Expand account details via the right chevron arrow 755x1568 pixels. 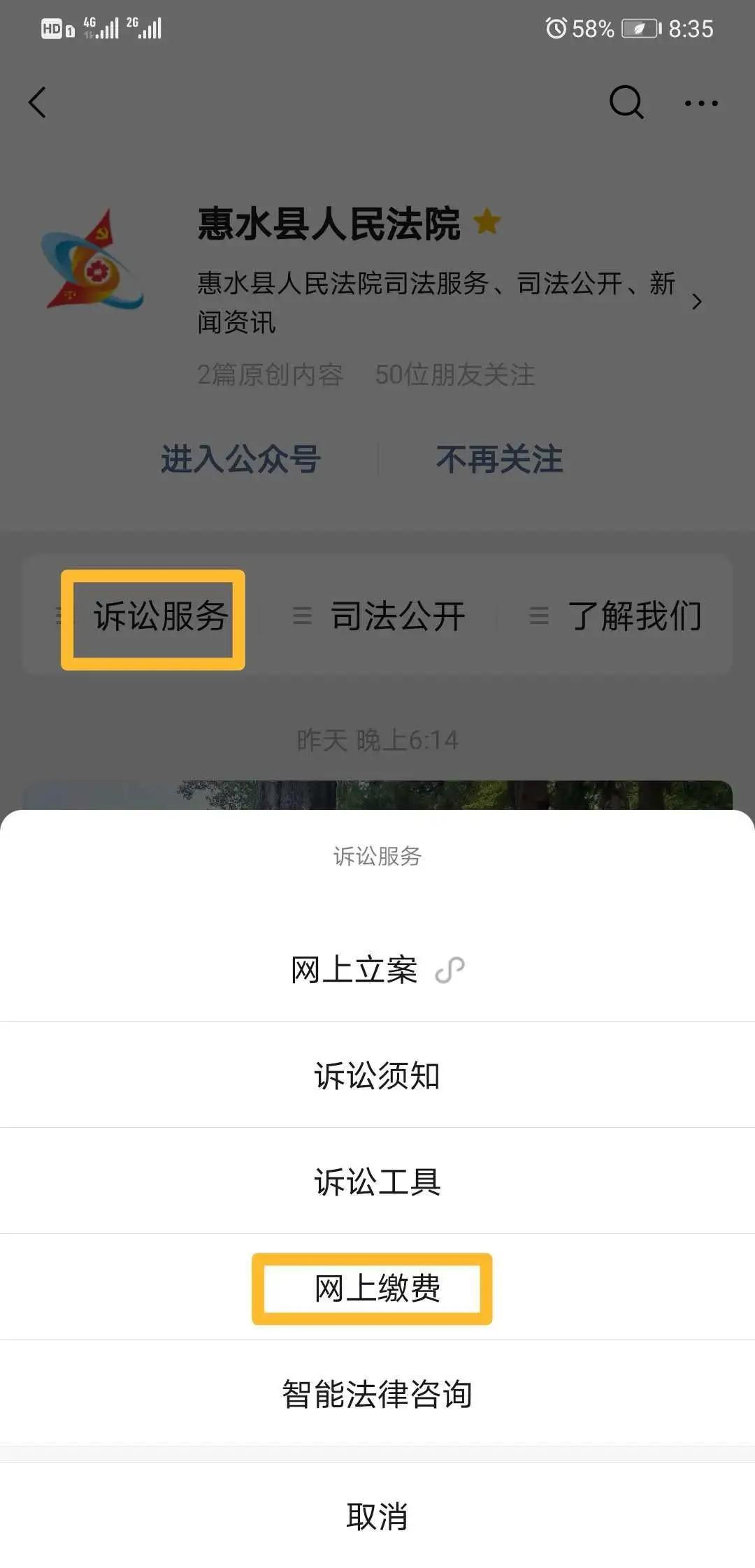pos(696,302)
